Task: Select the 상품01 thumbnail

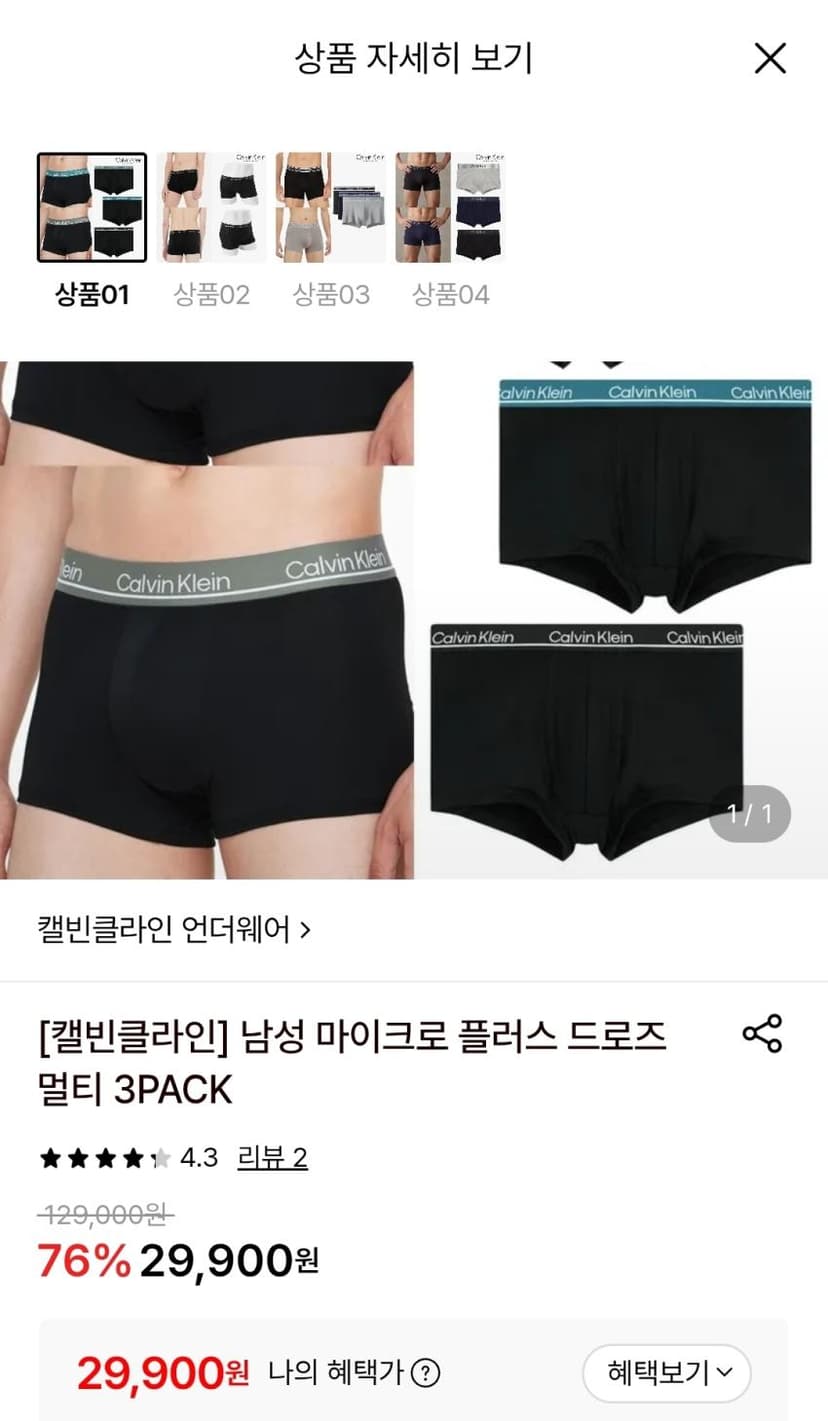Action: tap(92, 207)
